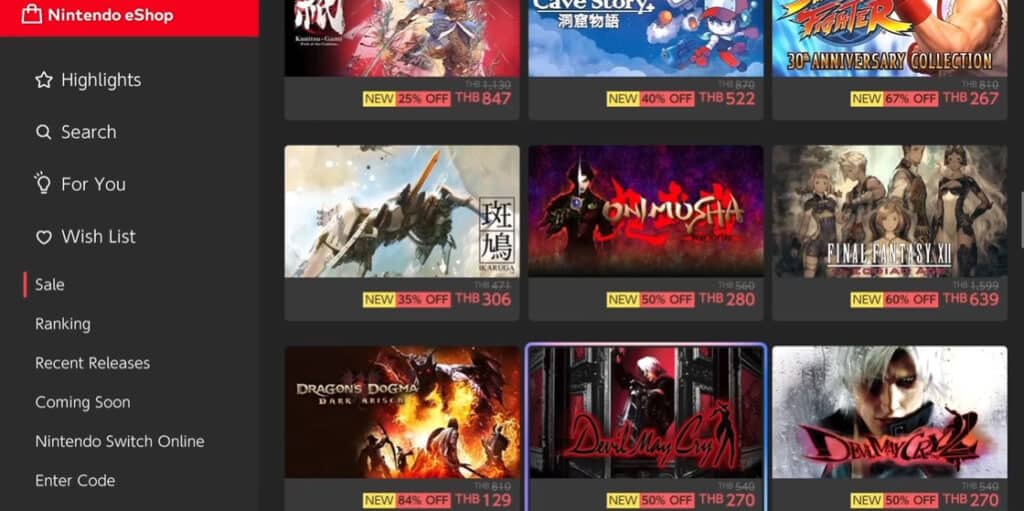Open the Cave Story+ game tile
Screen dimensions: 1024x511
[645, 40]
